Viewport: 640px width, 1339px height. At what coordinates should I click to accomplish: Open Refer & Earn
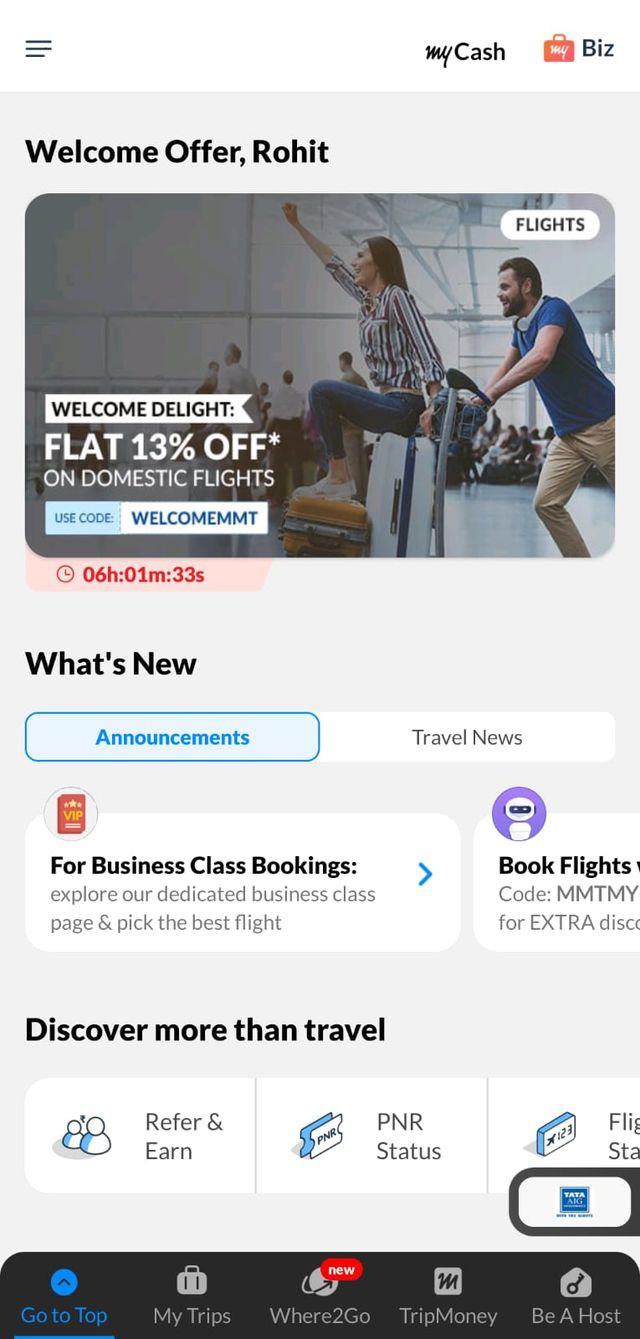pos(140,1135)
